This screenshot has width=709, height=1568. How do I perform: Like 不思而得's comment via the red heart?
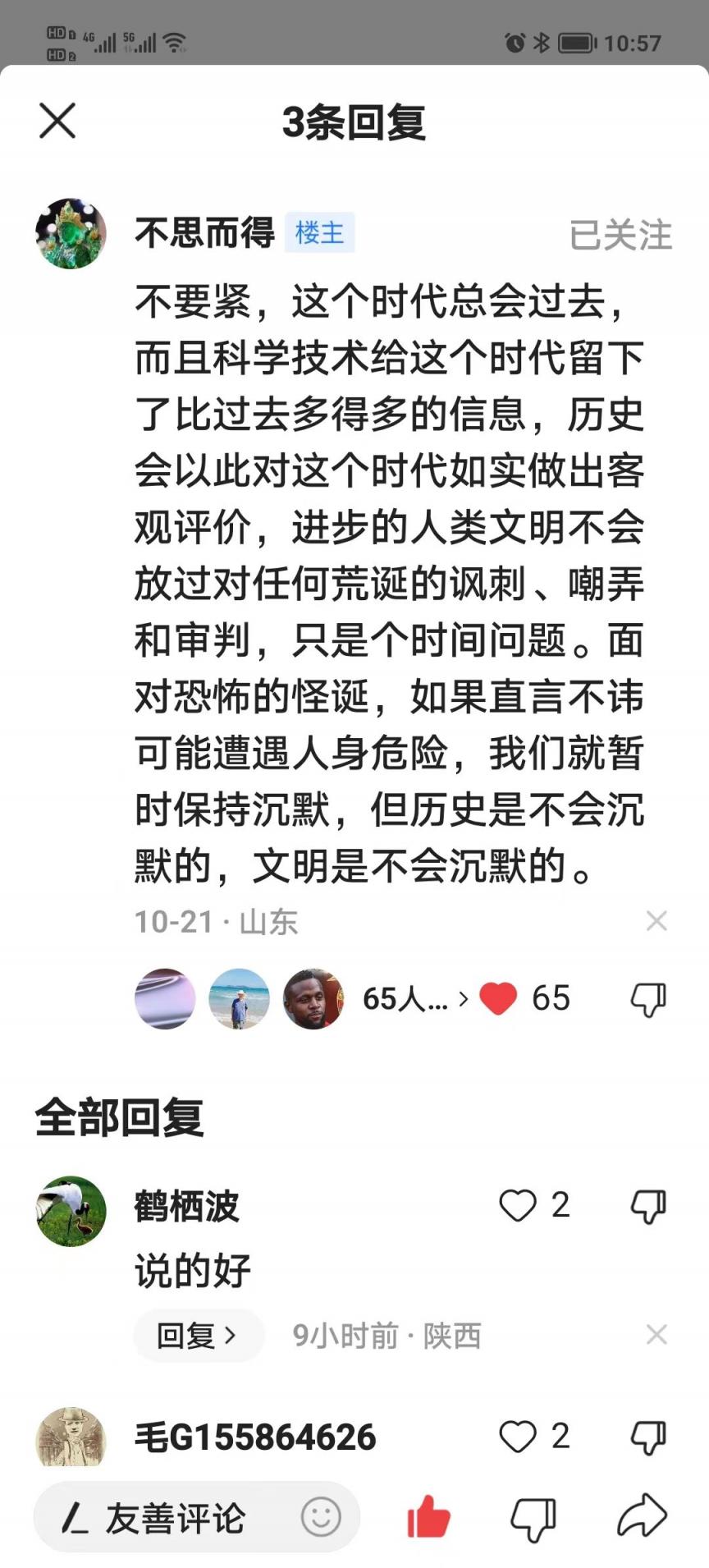[498, 999]
